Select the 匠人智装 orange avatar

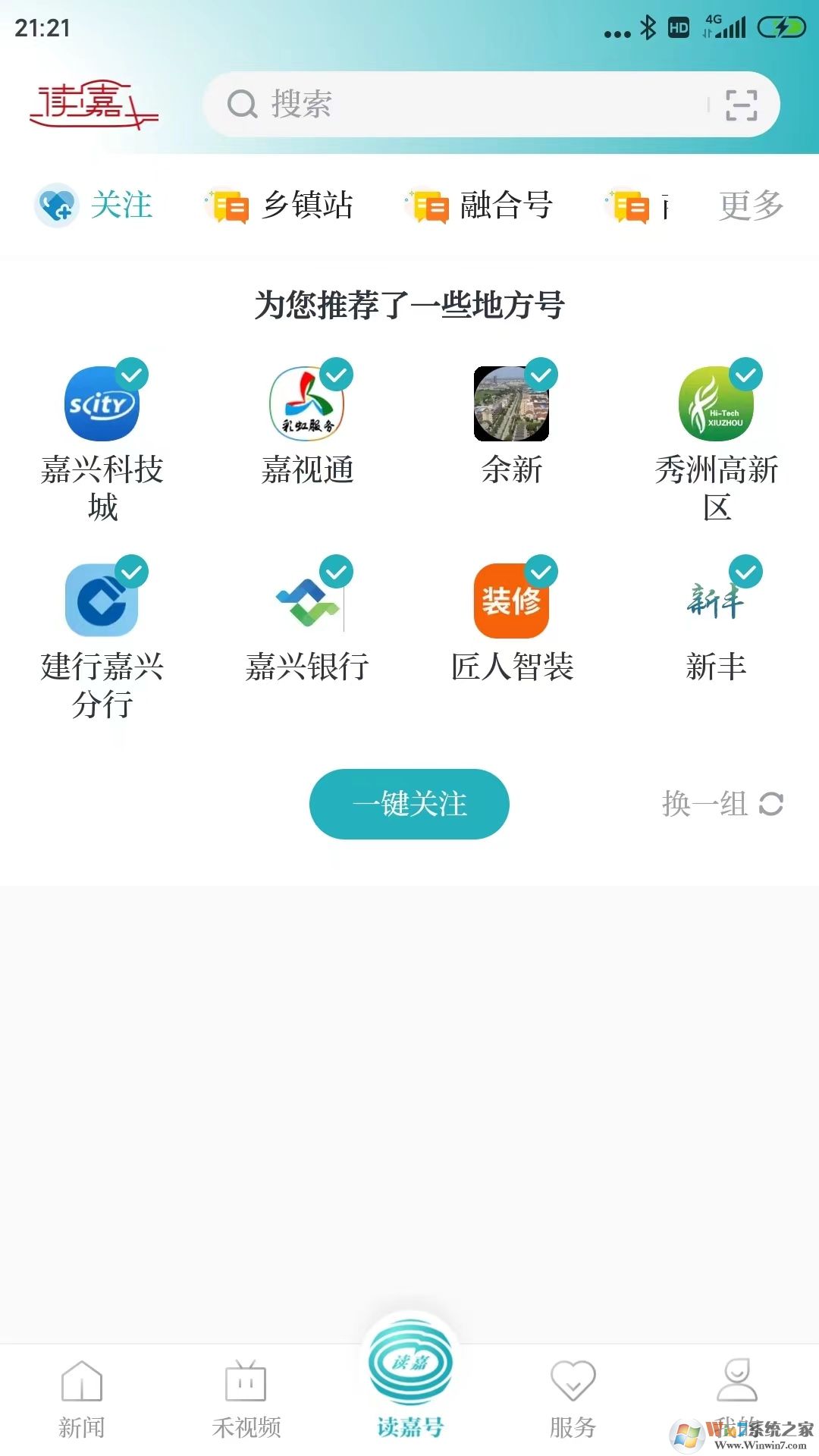coord(511,599)
